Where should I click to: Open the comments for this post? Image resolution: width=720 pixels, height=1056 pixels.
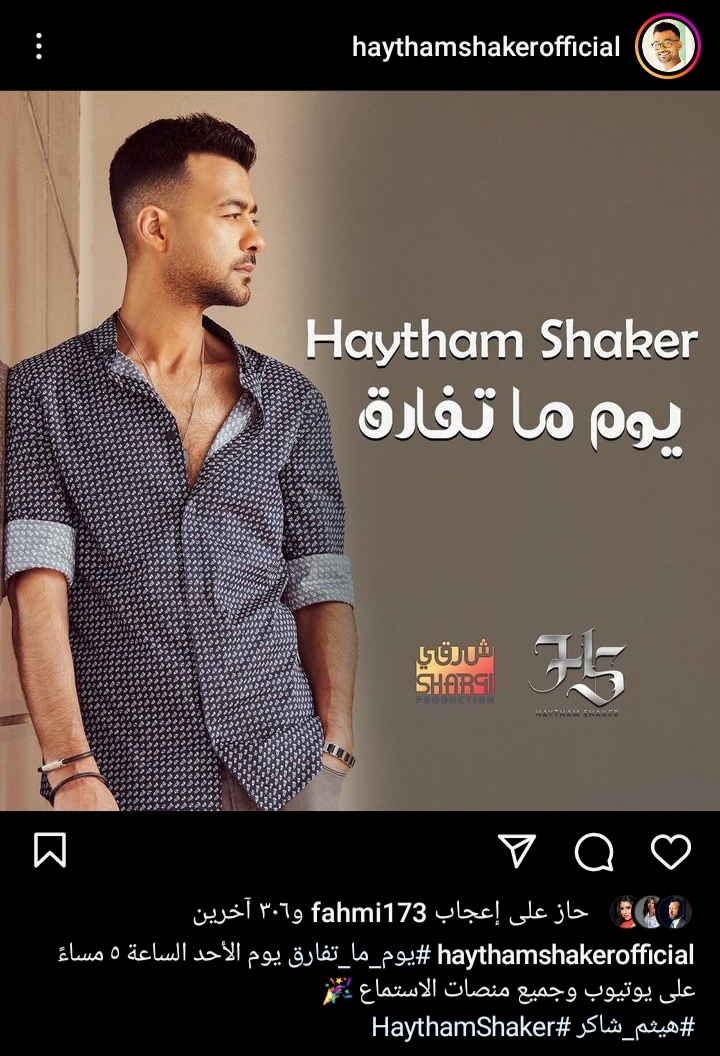coord(594,851)
